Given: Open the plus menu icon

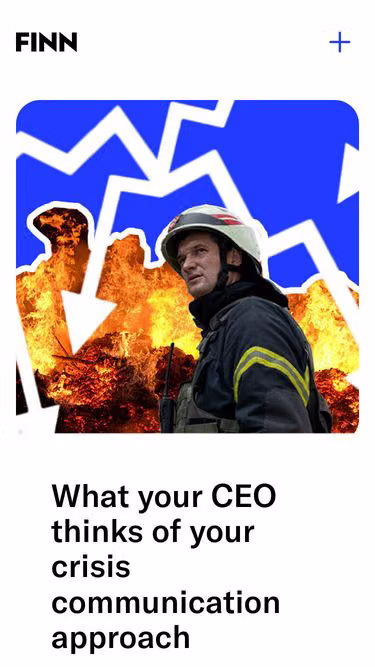Looking at the screenshot, I should 340,43.
